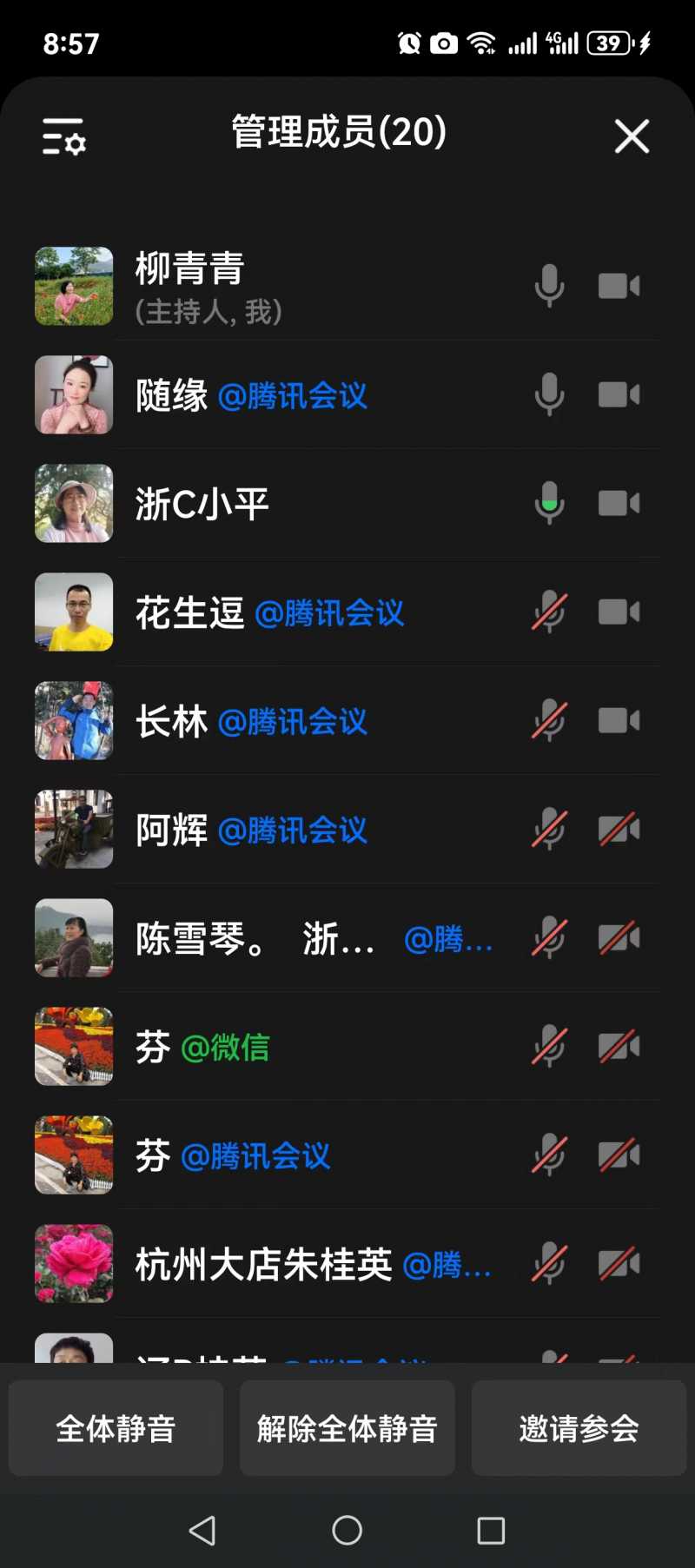Click 柳青青's camera icon

coord(618,286)
